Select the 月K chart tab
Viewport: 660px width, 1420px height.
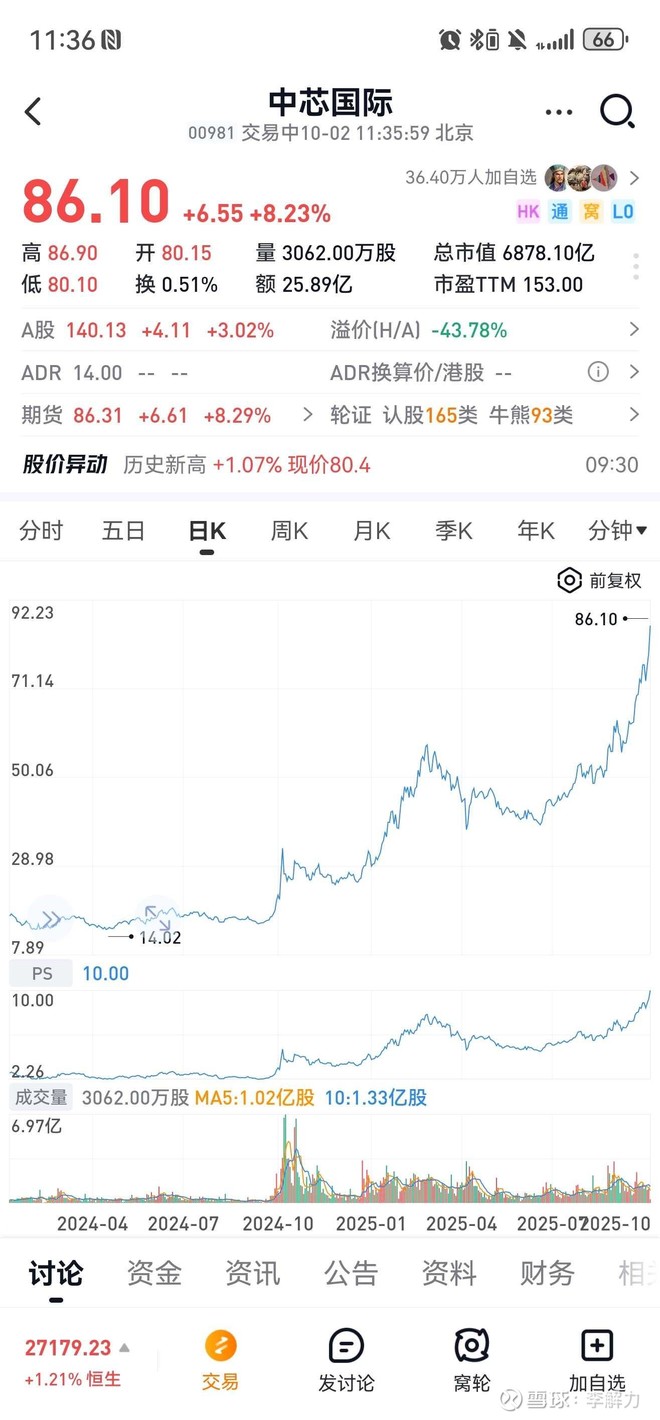coord(371,531)
